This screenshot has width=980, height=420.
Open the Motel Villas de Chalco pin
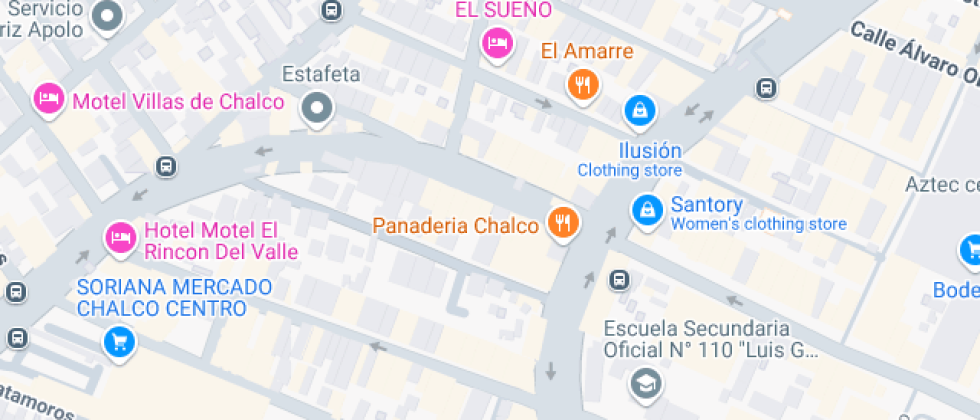(49, 98)
